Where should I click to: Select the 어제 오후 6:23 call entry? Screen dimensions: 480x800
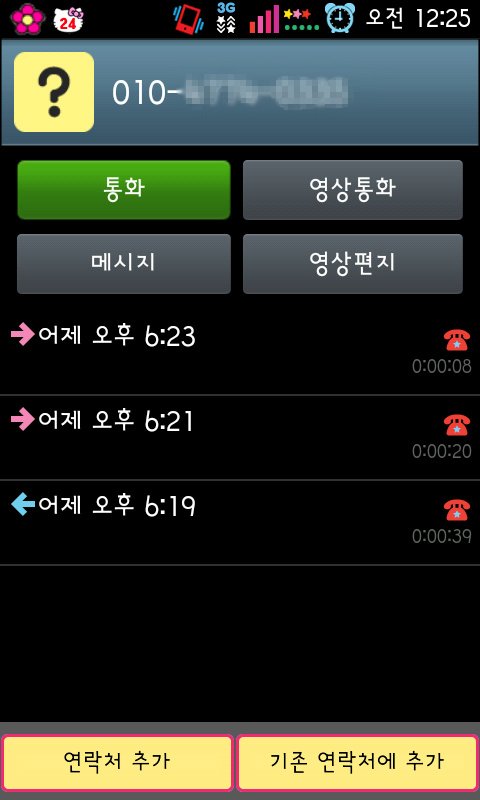tap(240, 353)
